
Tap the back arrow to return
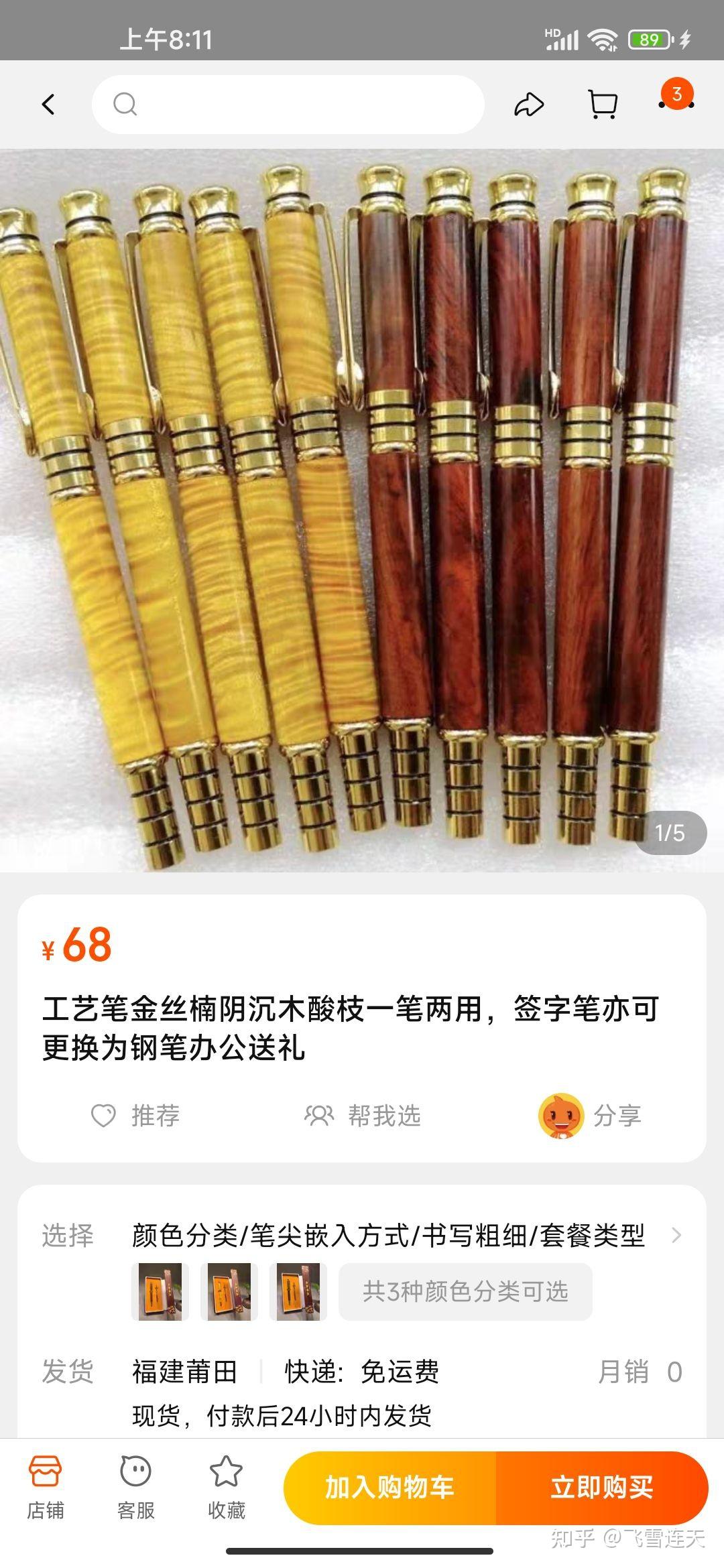coord(47,104)
